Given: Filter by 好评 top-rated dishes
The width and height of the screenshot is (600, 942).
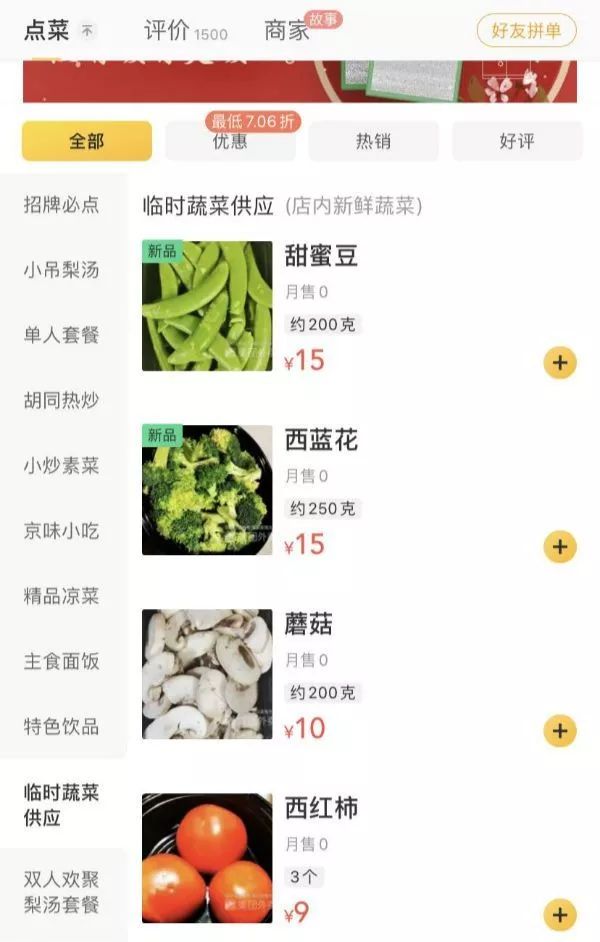Looking at the screenshot, I should pos(517,142).
